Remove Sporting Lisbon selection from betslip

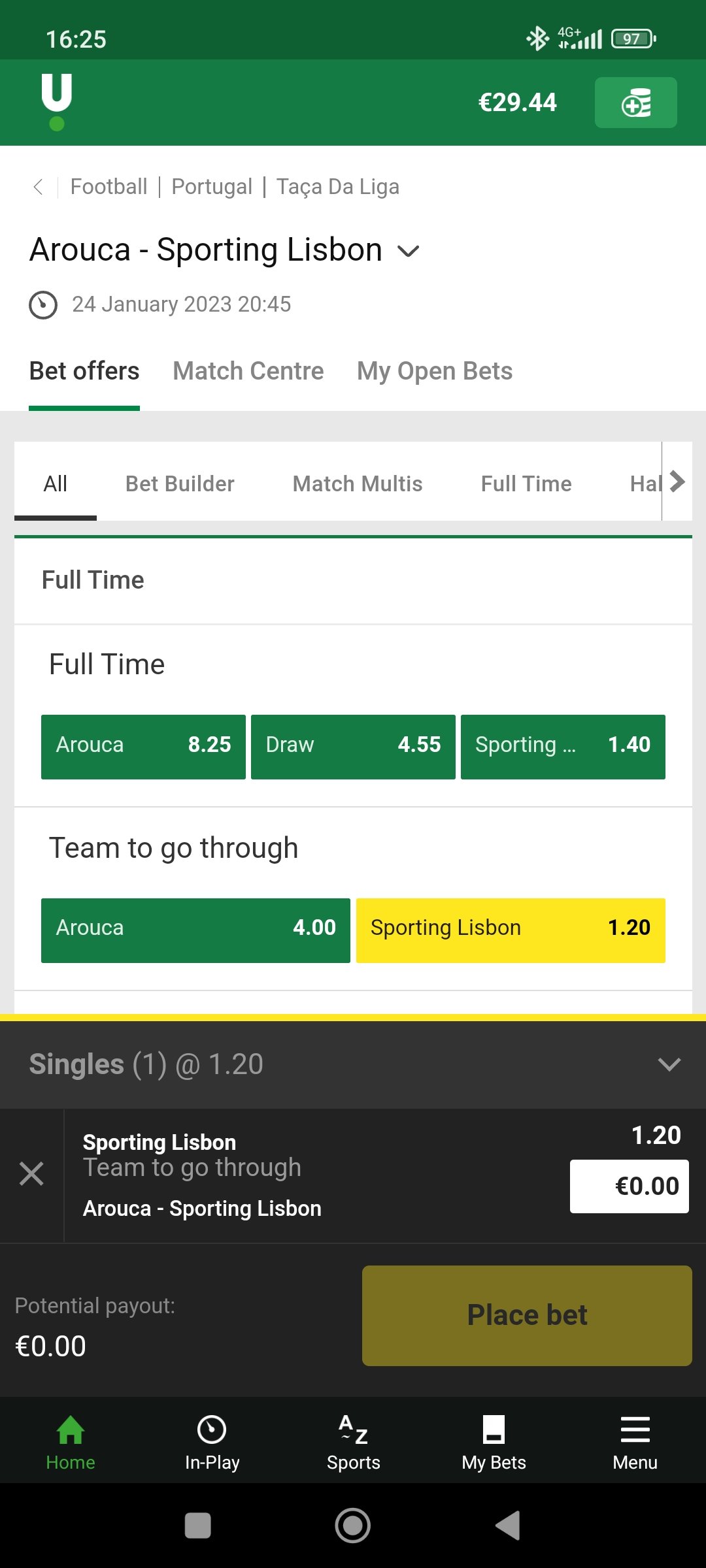[31, 1174]
